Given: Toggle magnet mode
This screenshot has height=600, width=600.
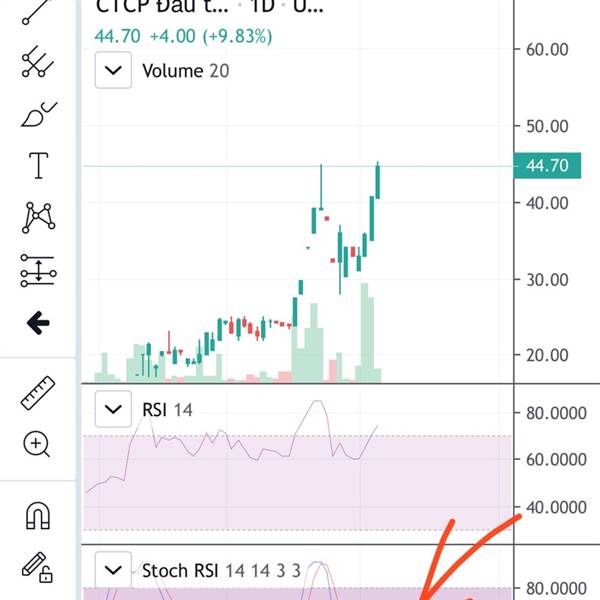Looking at the screenshot, I should click(38, 516).
